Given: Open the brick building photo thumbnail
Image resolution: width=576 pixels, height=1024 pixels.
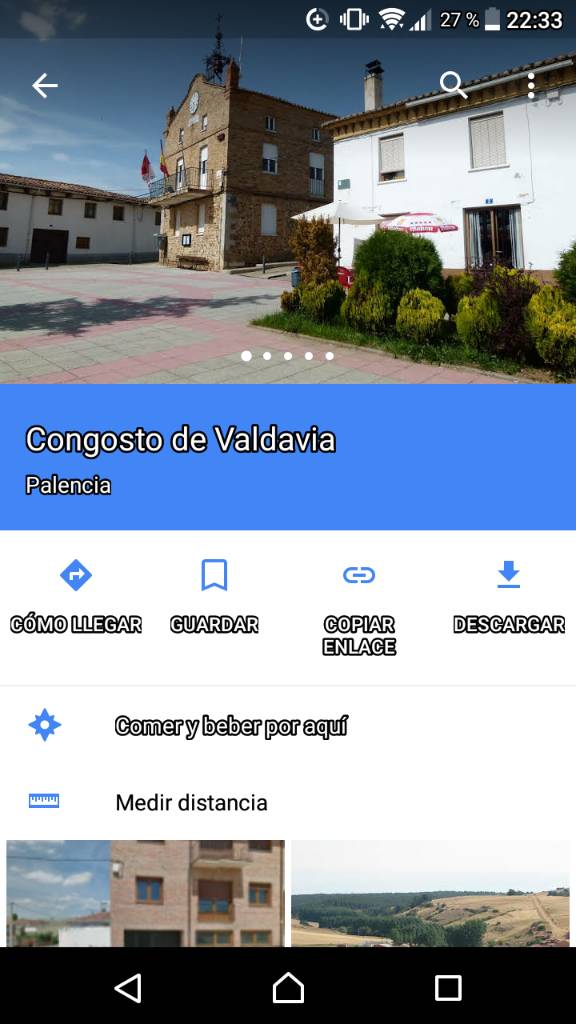Looking at the screenshot, I should click(x=146, y=893).
